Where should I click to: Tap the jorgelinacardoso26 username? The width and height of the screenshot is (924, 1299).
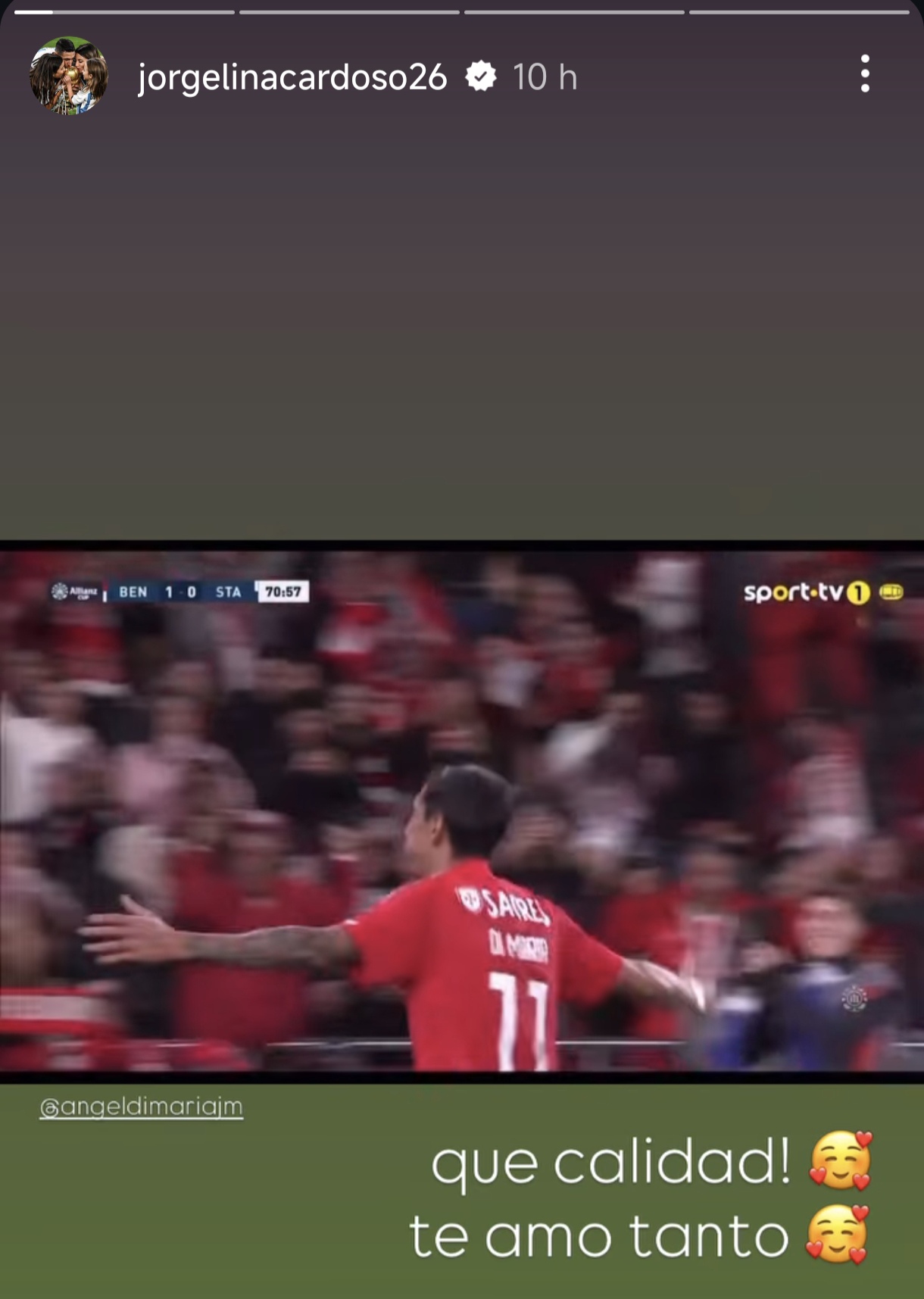[292, 77]
